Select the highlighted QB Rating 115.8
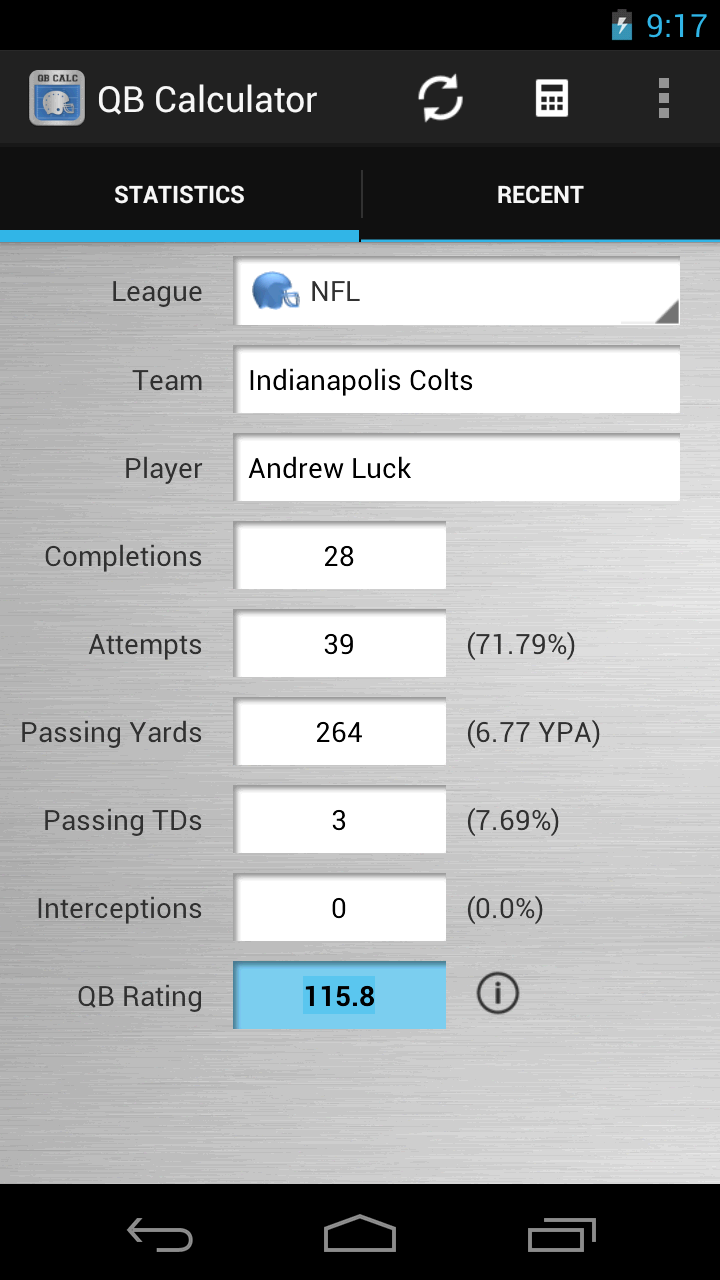 pyautogui.click(x=339, y=995)
